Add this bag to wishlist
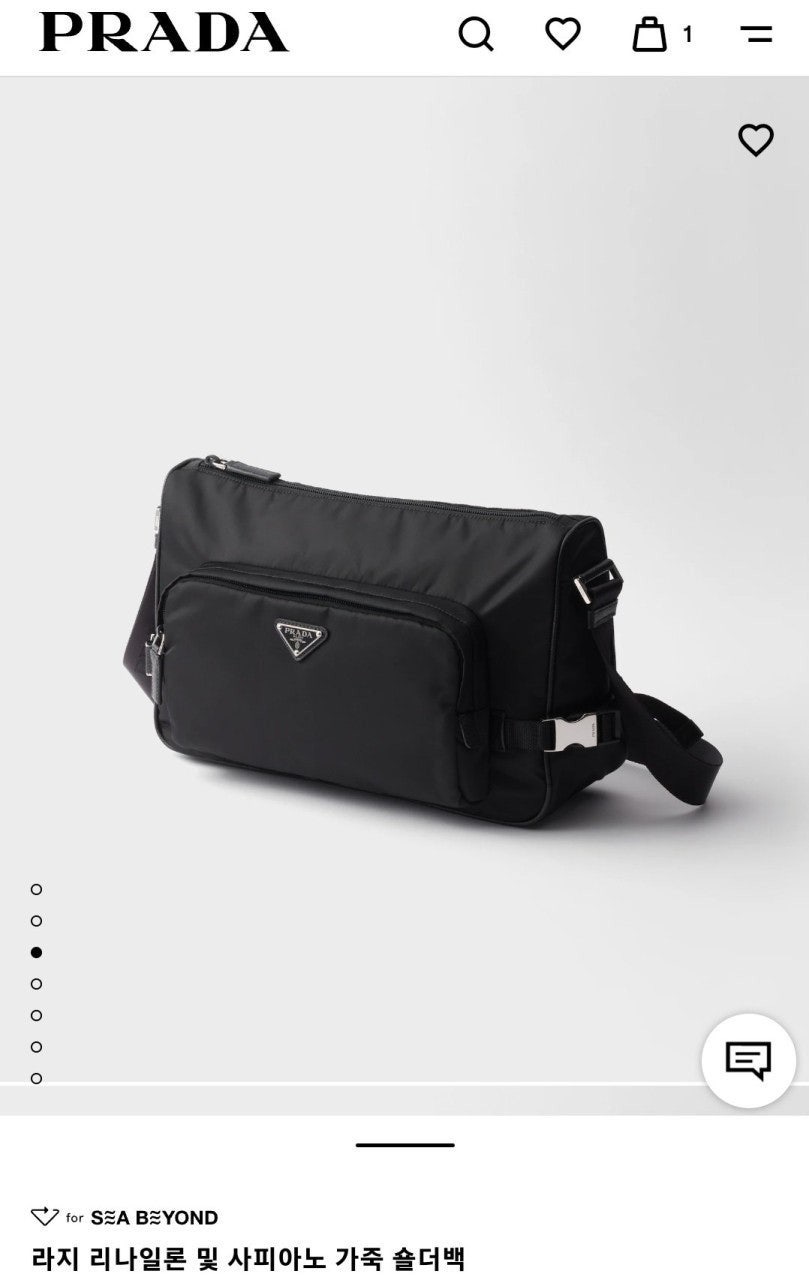Viewport: 809px width, 1280px height. [x=756, y=140]
